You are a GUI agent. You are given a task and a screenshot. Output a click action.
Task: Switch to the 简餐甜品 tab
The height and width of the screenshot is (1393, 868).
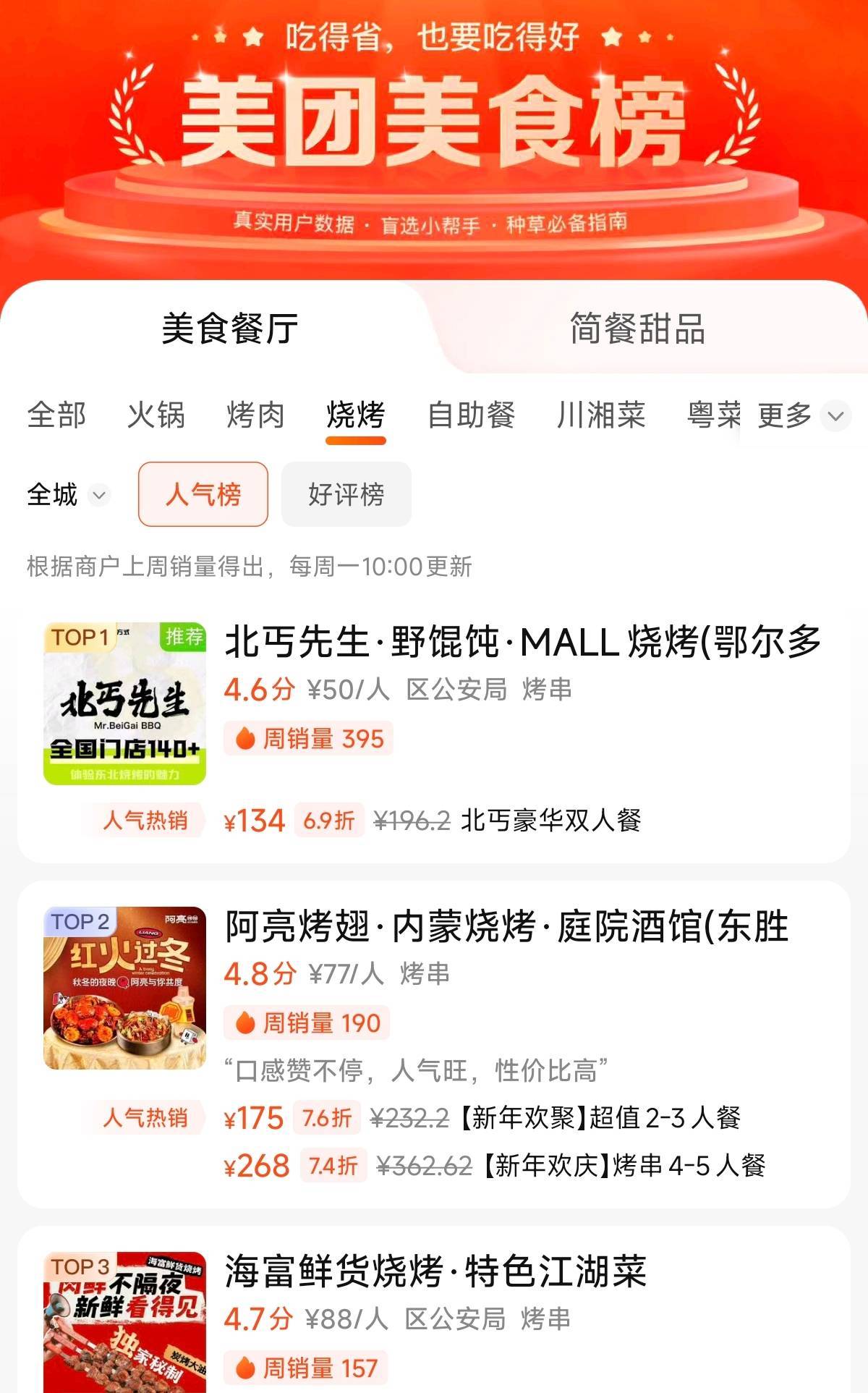tap(637, 329)
